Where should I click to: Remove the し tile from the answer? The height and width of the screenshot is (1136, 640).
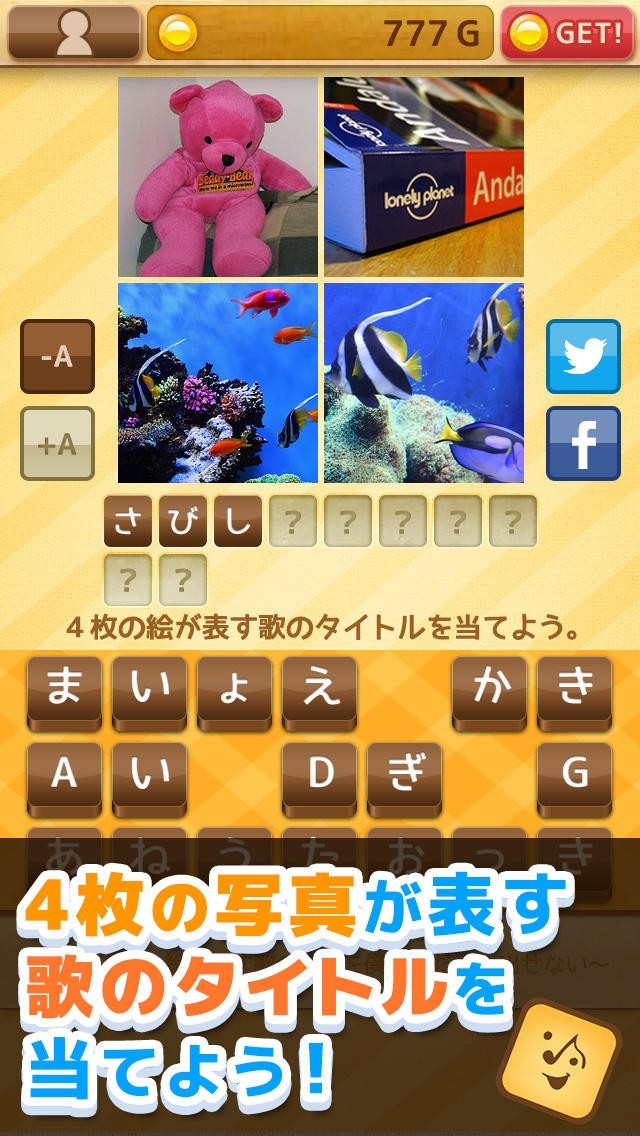click(238, 521)
